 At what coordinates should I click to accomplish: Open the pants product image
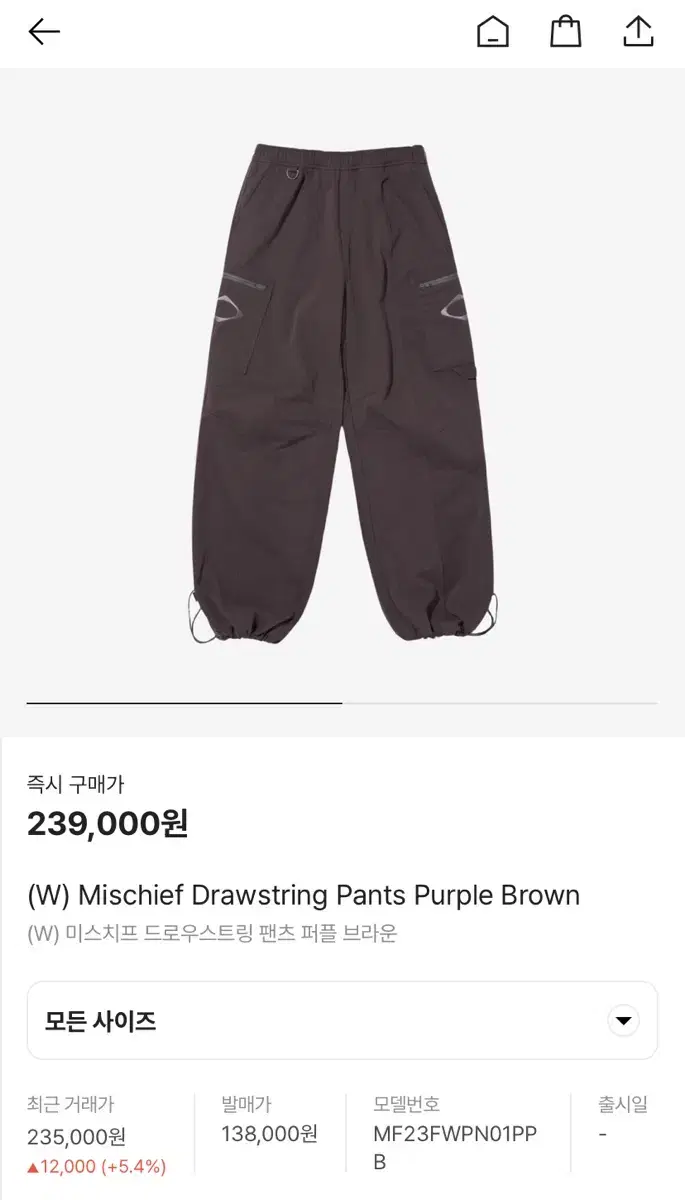tap(342, 392)
